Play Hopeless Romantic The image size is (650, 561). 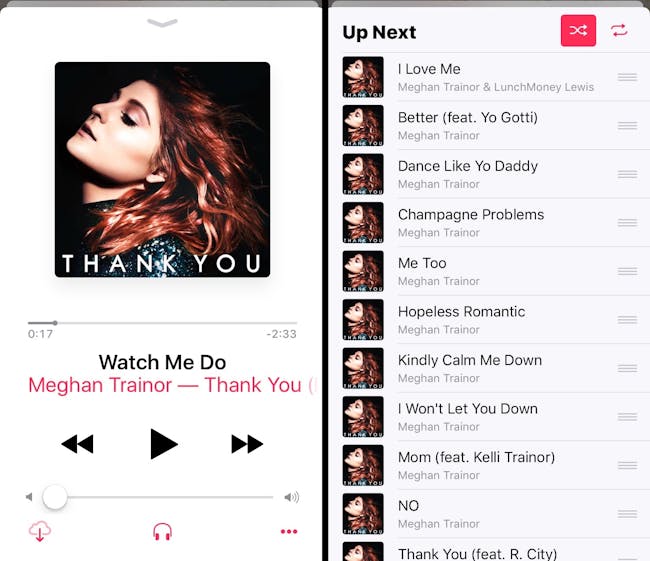coord(470,319)
